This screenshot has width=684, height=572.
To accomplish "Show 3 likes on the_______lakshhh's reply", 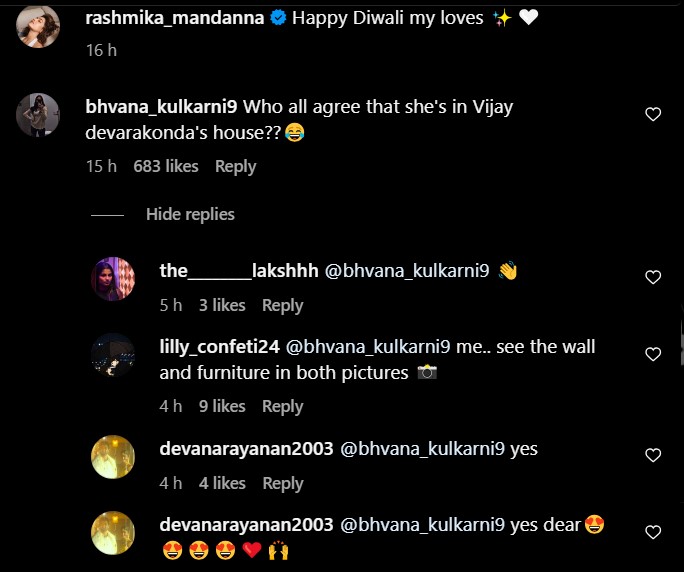I will point(222,305).
